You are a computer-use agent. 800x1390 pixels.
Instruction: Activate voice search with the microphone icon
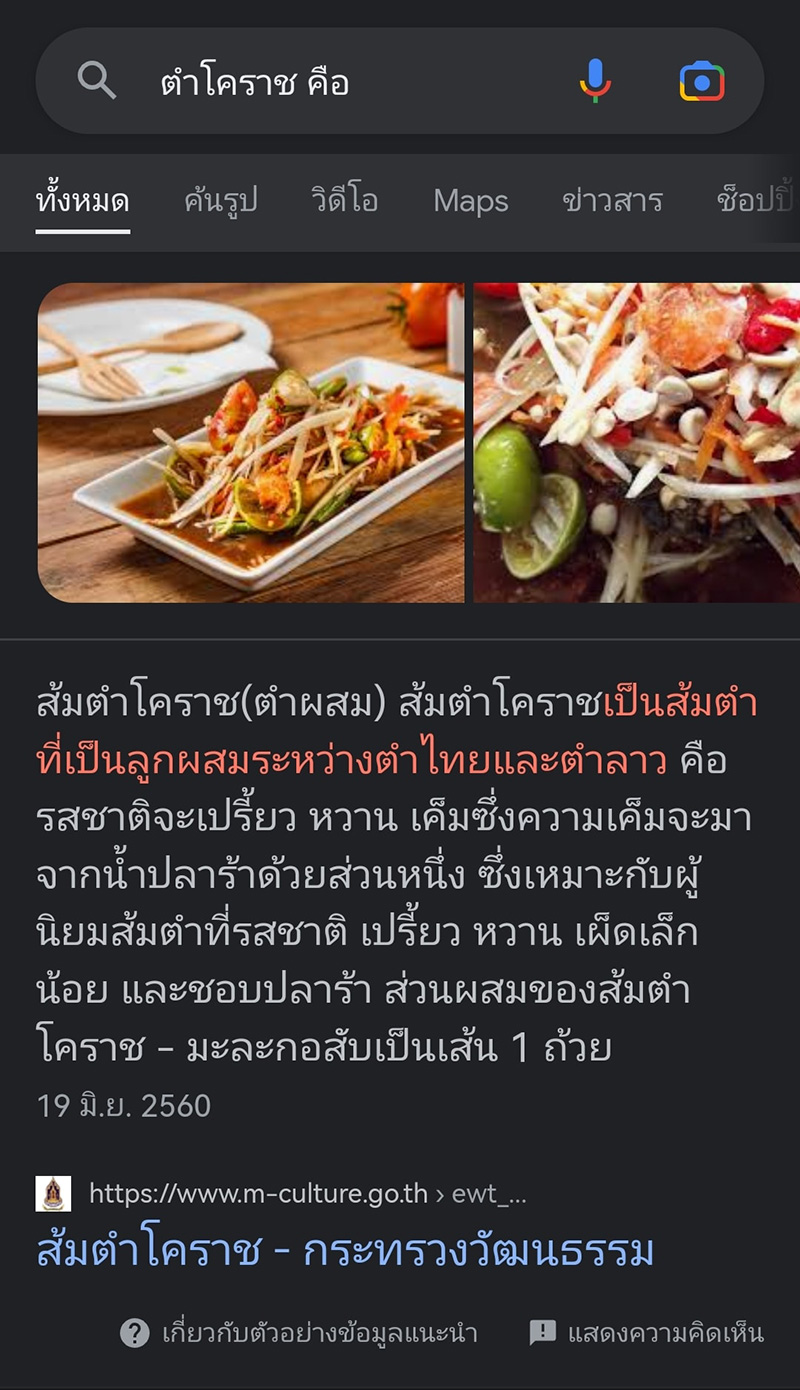tap(594, 79)
